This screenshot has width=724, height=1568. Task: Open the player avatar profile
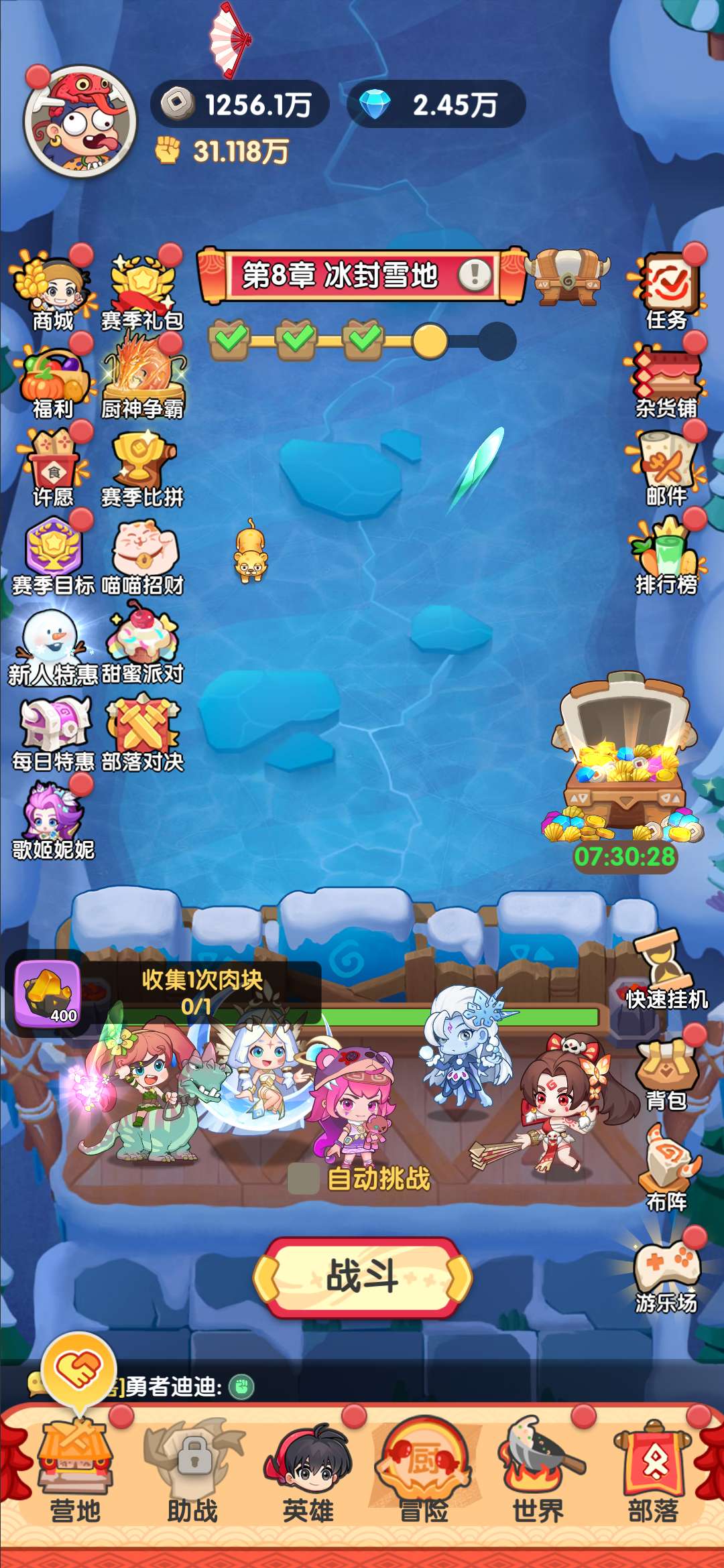(x=80, y=122)
